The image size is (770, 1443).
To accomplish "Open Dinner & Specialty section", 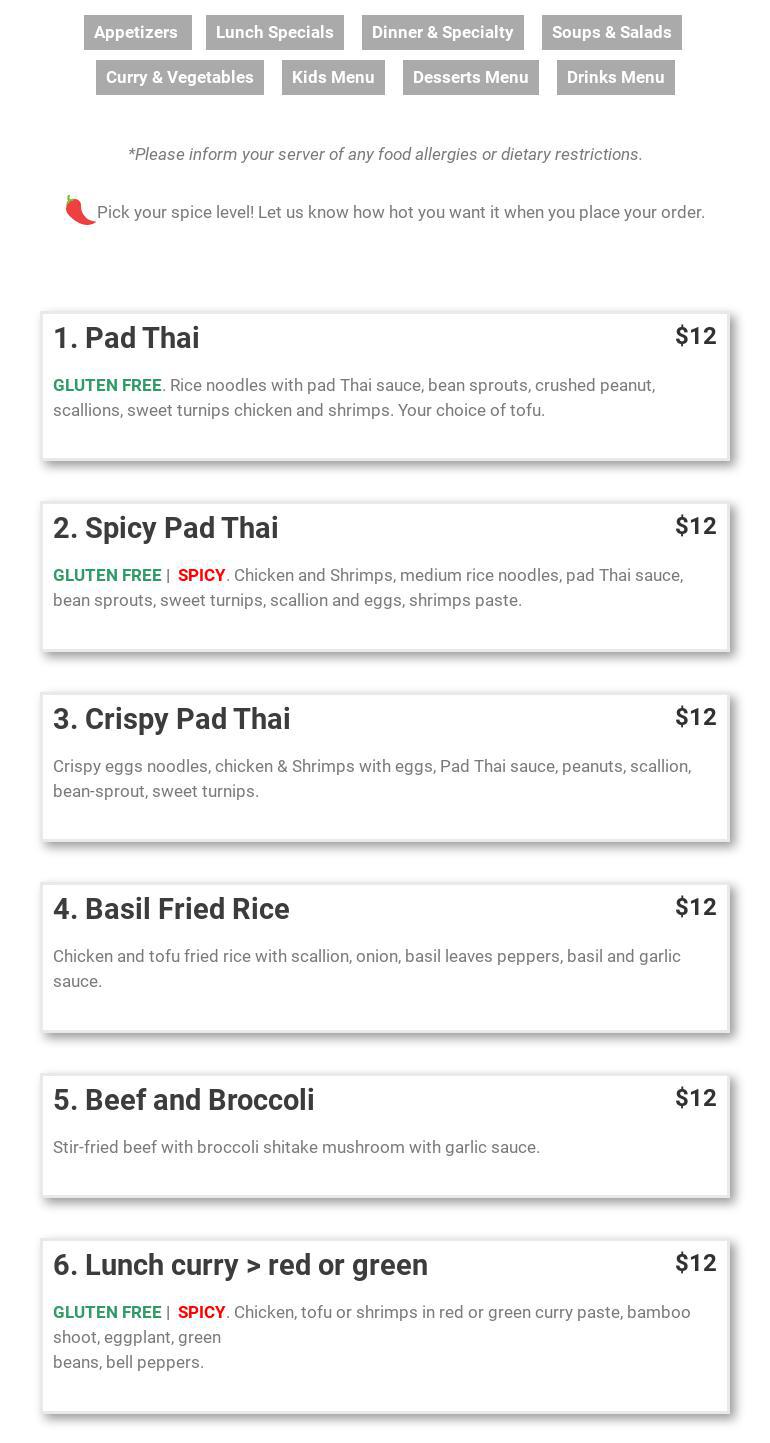I will [442, 32].
